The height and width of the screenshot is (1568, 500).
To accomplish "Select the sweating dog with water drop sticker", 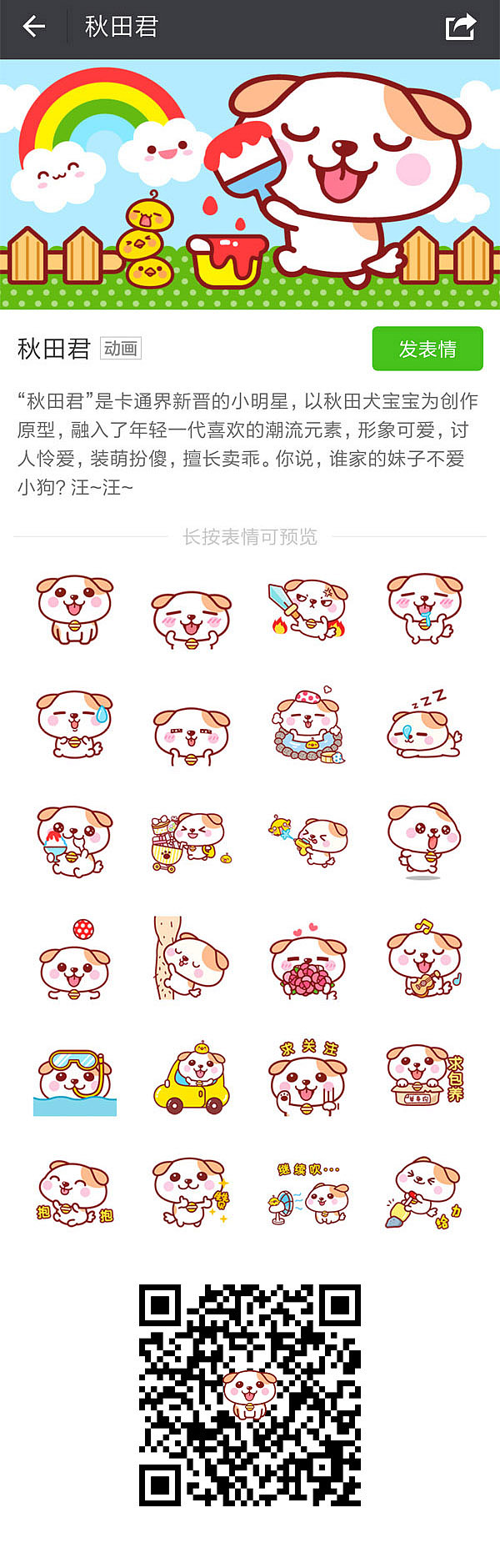I will coord(75,725).
